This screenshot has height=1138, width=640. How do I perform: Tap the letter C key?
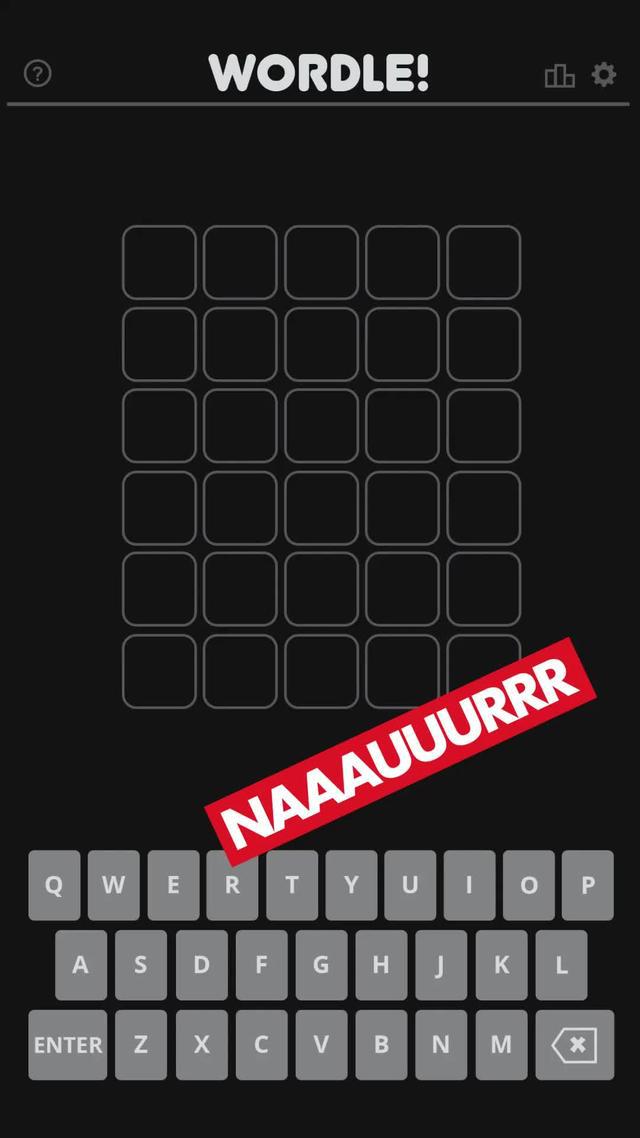pos(261,1045)
